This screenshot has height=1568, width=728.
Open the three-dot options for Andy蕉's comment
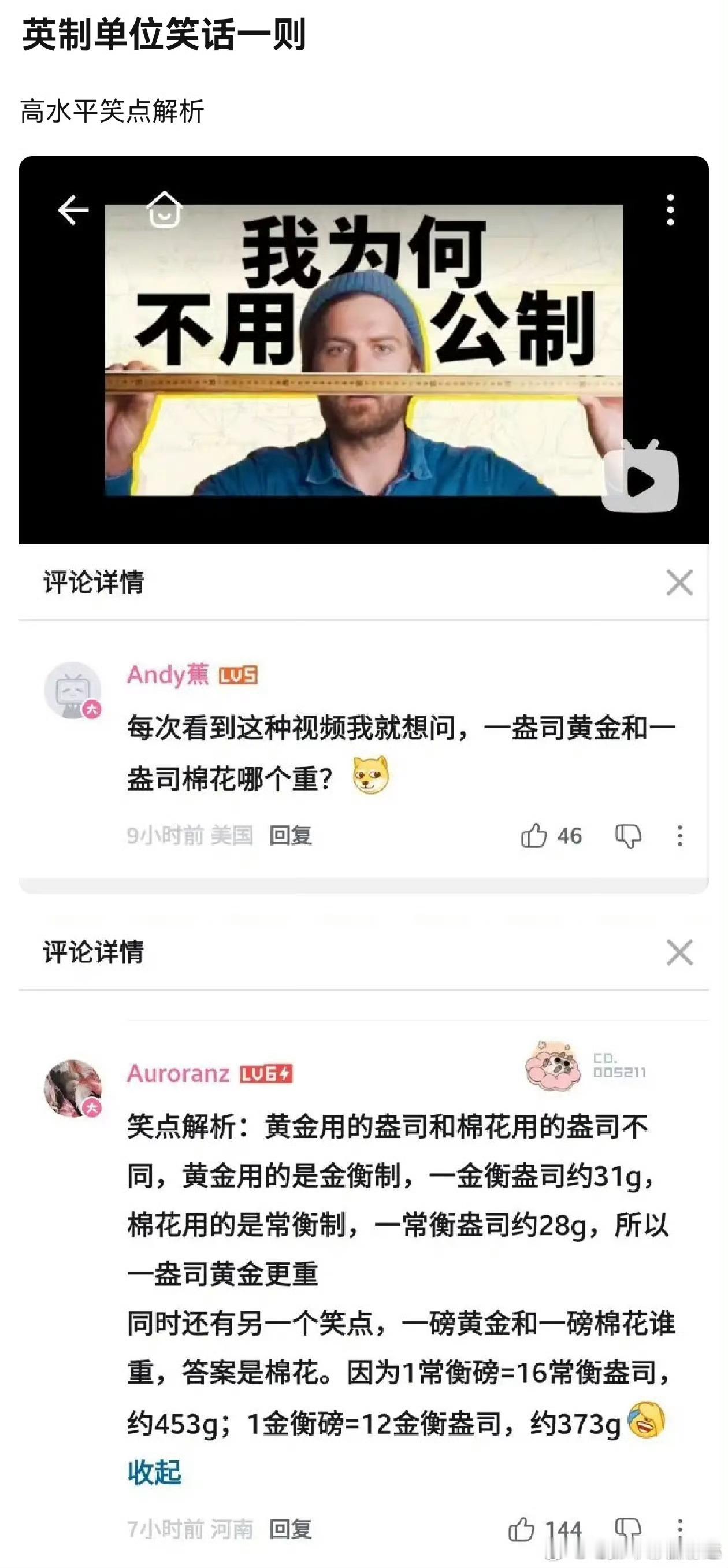679,836
